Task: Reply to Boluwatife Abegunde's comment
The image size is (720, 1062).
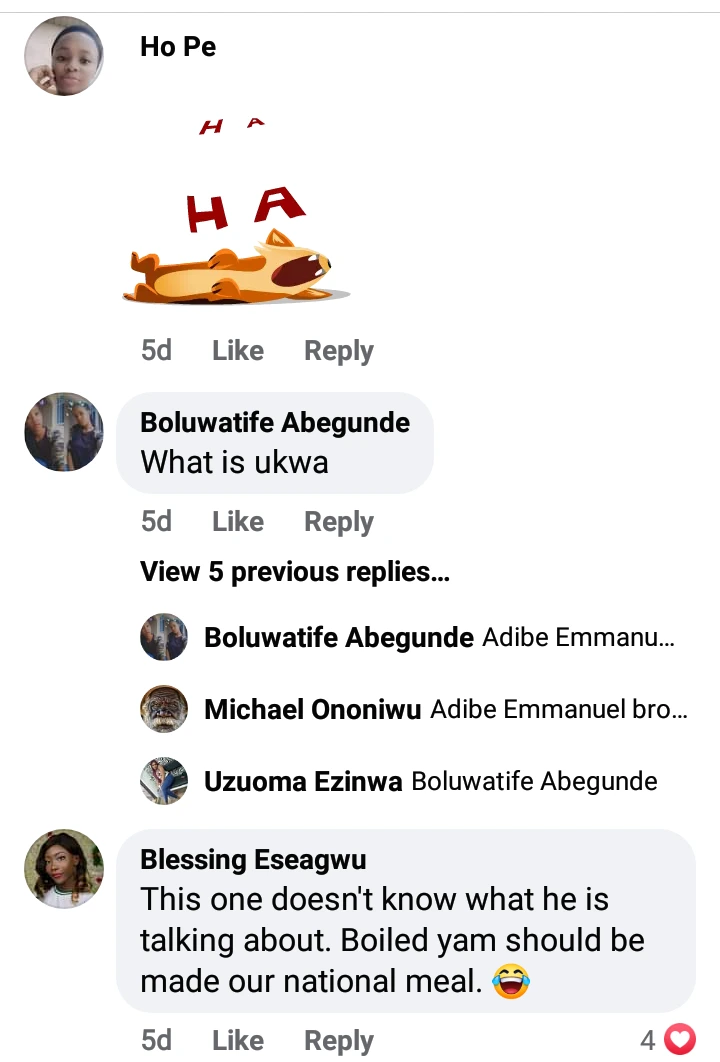Action: point(338,522)
